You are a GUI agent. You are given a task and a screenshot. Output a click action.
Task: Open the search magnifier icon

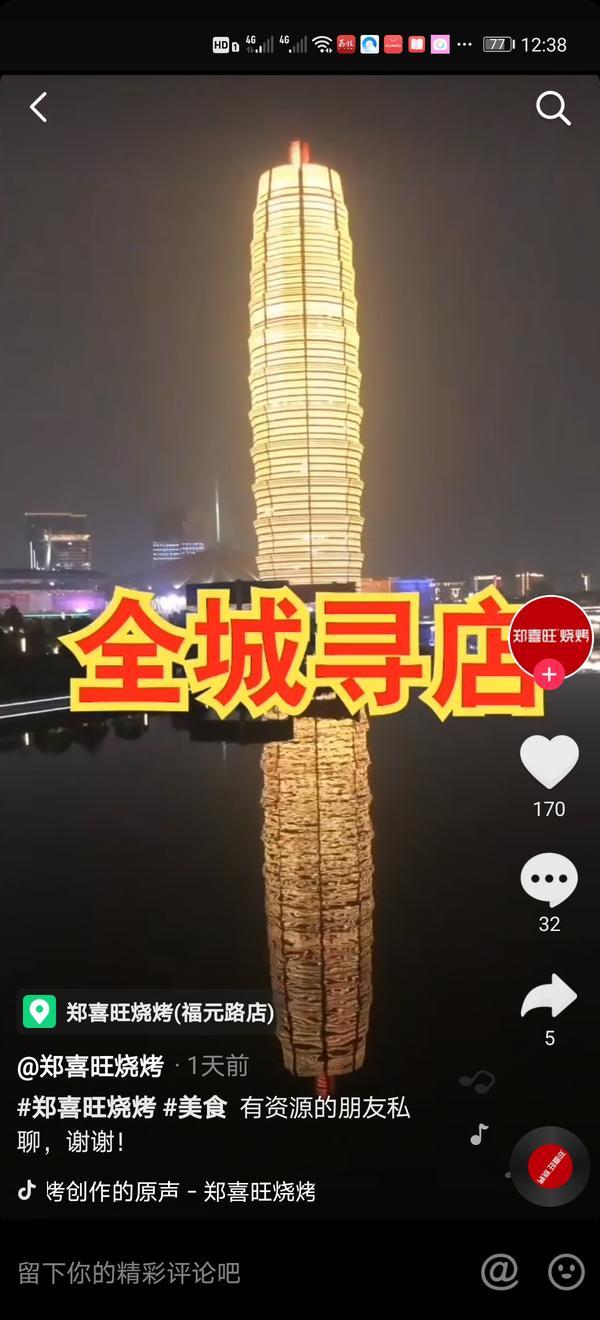pyautogui.click(x=553, y=107)
